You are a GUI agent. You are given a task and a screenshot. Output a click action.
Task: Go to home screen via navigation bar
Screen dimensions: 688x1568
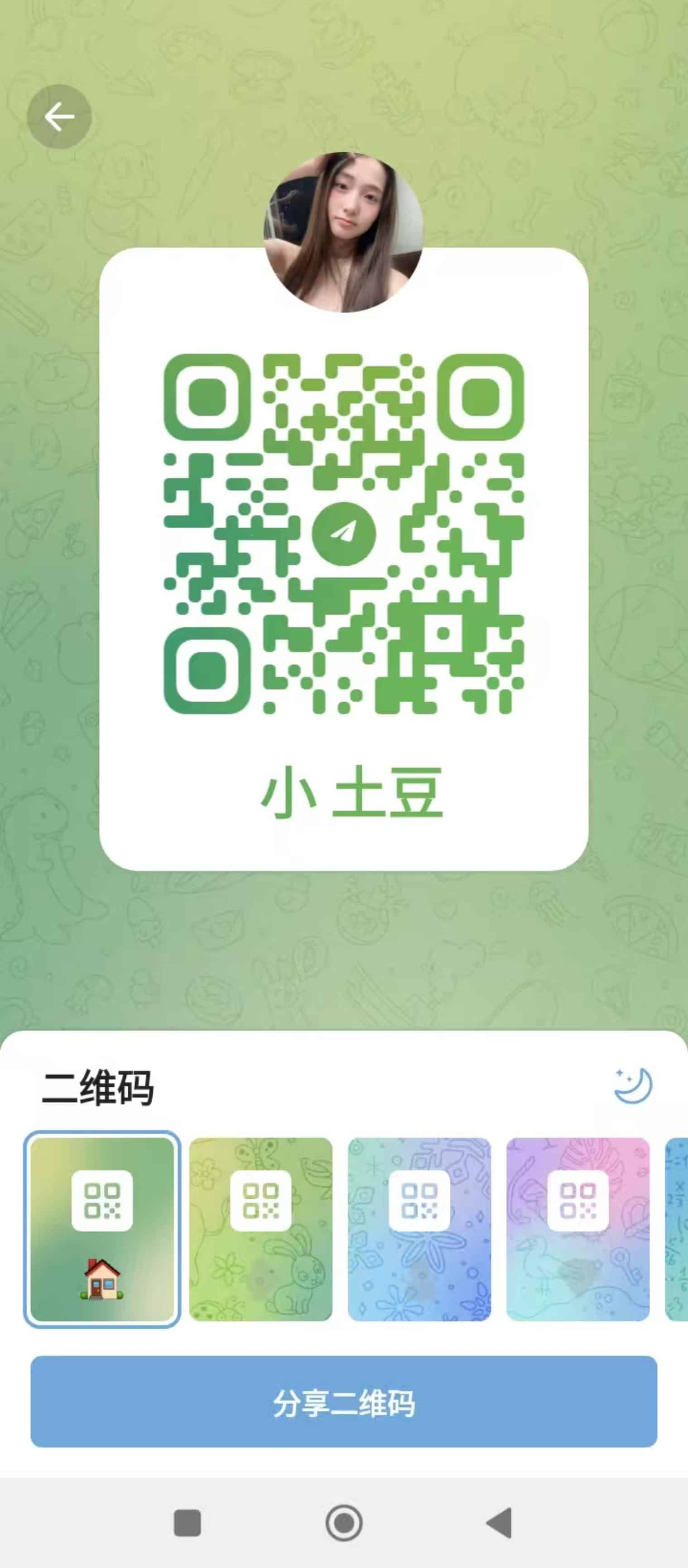(344, 1523)
